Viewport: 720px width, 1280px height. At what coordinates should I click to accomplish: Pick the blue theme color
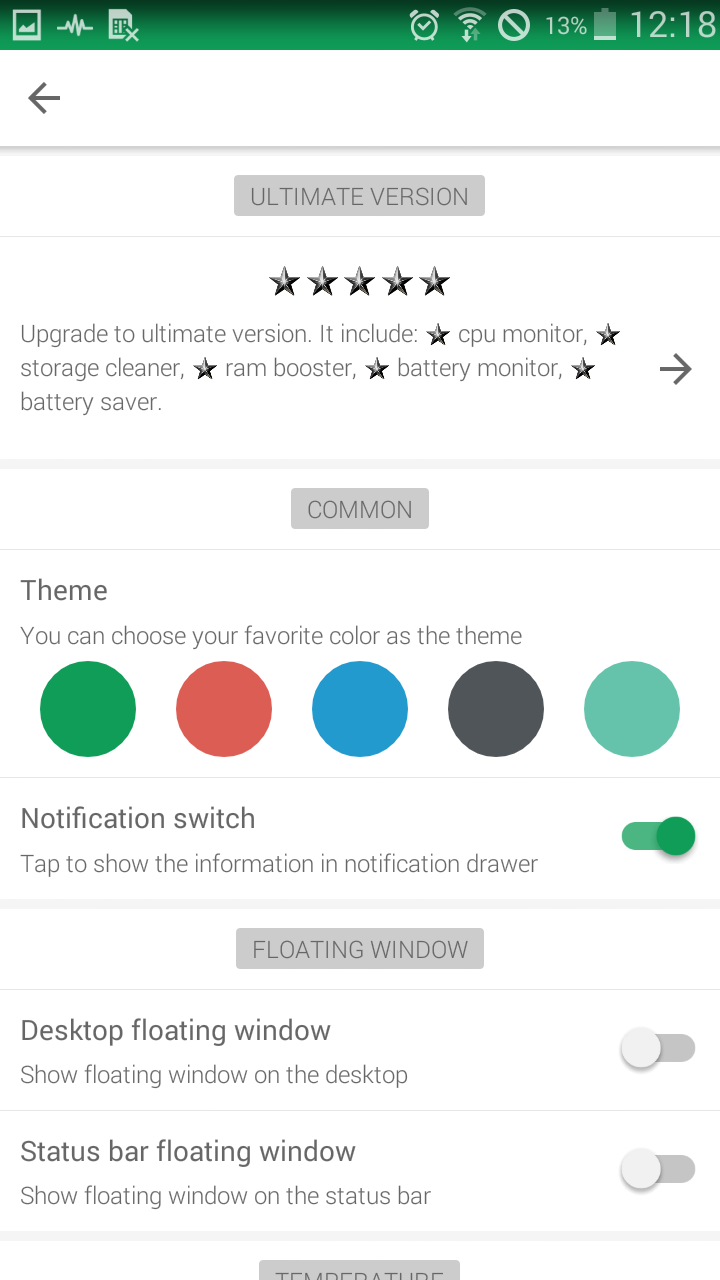point(360,709)
